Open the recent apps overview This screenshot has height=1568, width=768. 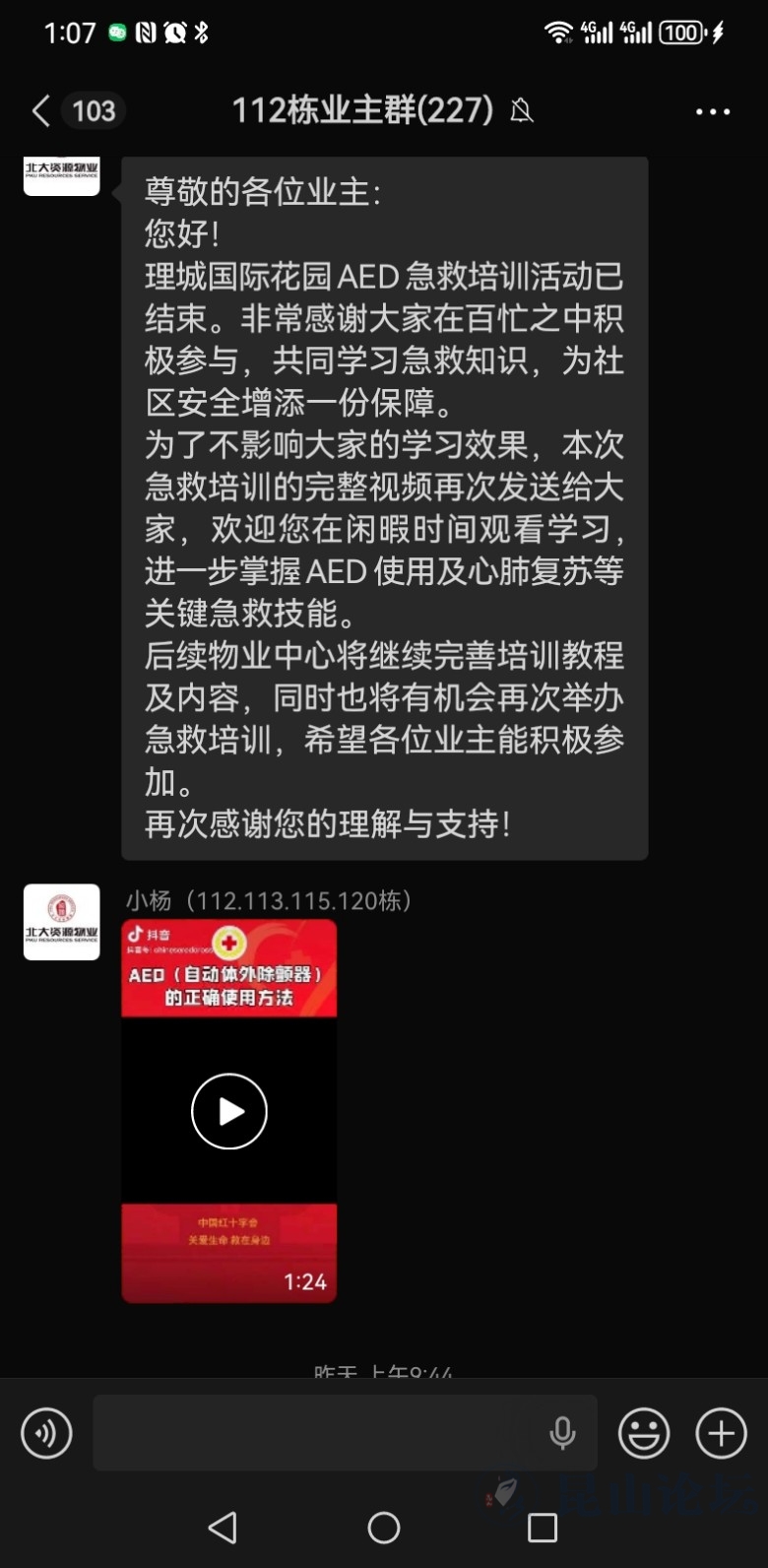pos(543,1528)
